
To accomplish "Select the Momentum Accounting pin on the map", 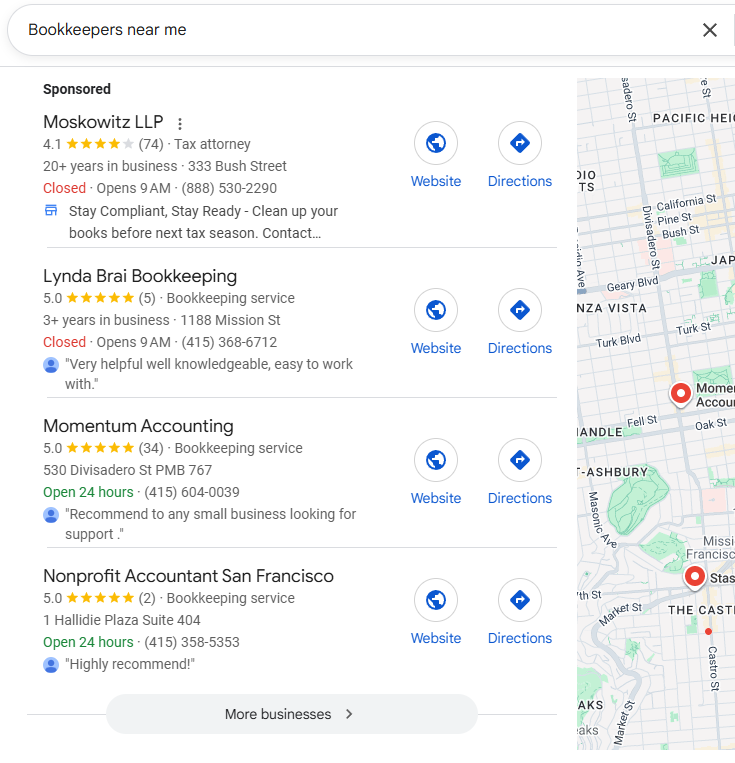I will 681,393.
